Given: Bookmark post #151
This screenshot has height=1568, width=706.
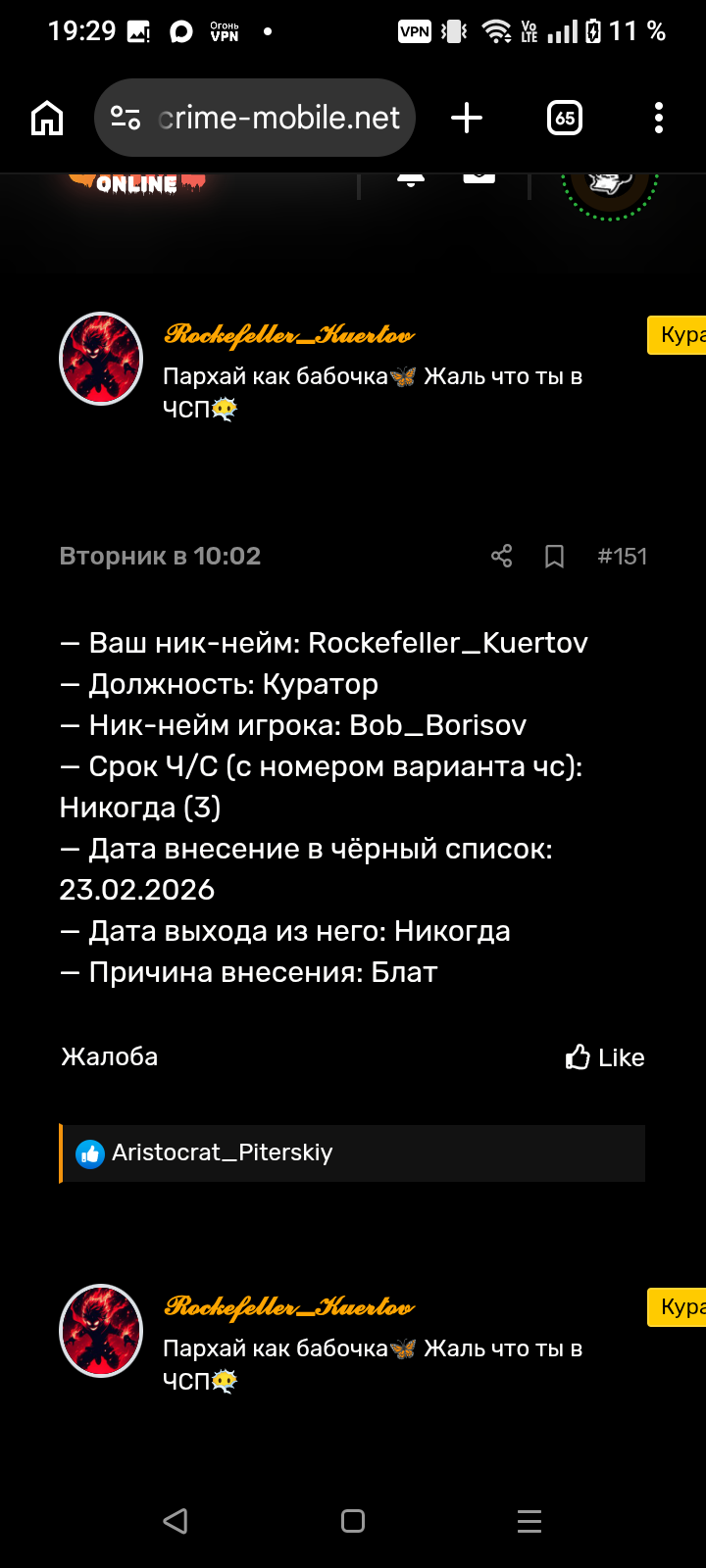Looking at the screenshot, I should pyautogui.click(x=554, y=557).
